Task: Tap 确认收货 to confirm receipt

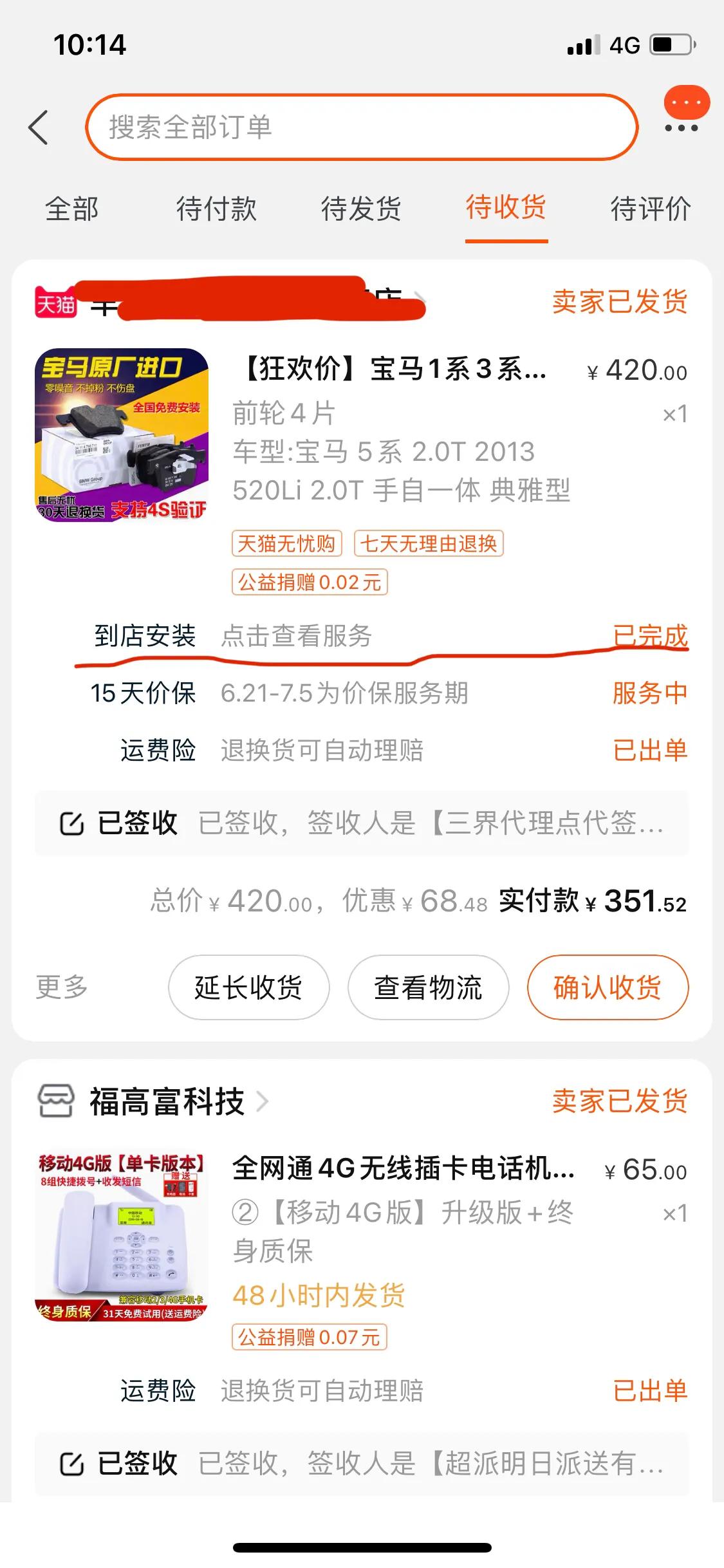Action: pyautogui.click(x=608, y=987)
